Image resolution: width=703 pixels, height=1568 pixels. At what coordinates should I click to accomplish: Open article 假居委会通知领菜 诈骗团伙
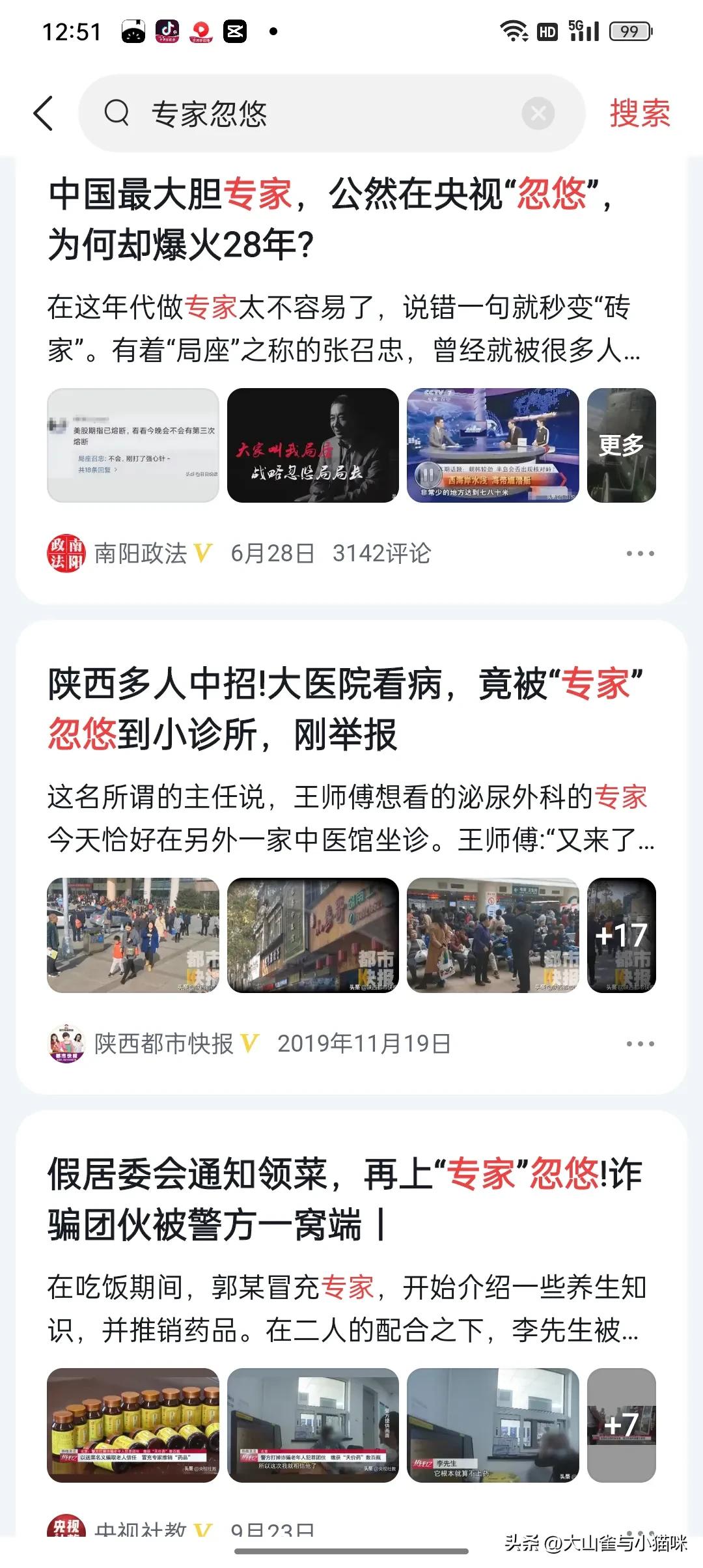pyautogui.click(x=345, y=1199)
